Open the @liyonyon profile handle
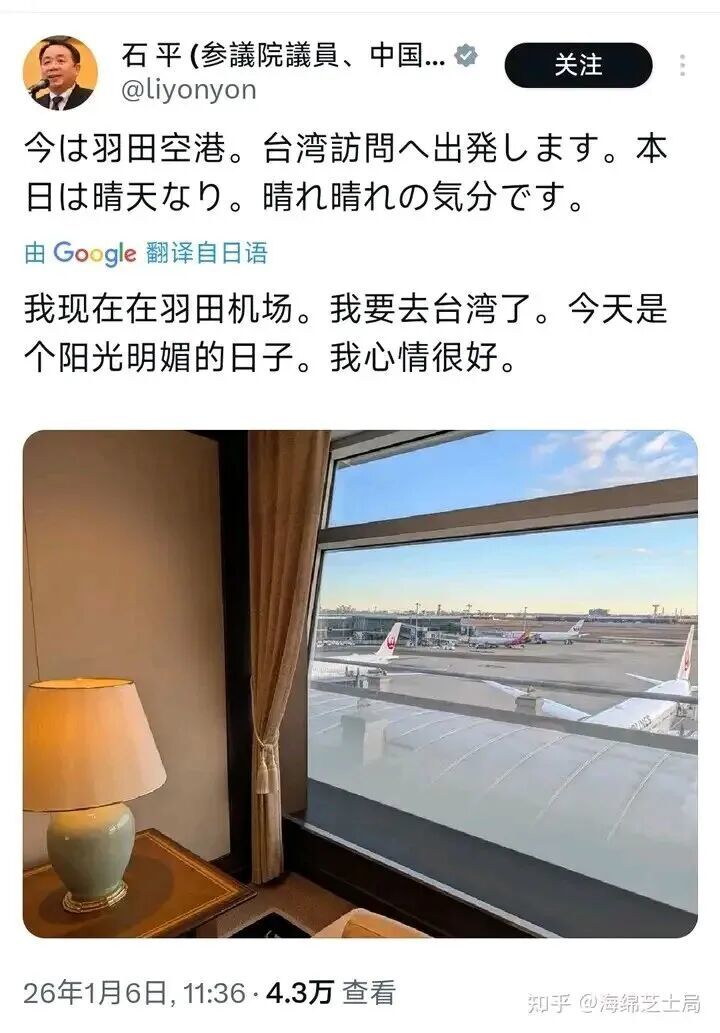The height and width of the screenshot is (1033, 720). point(188,89)
